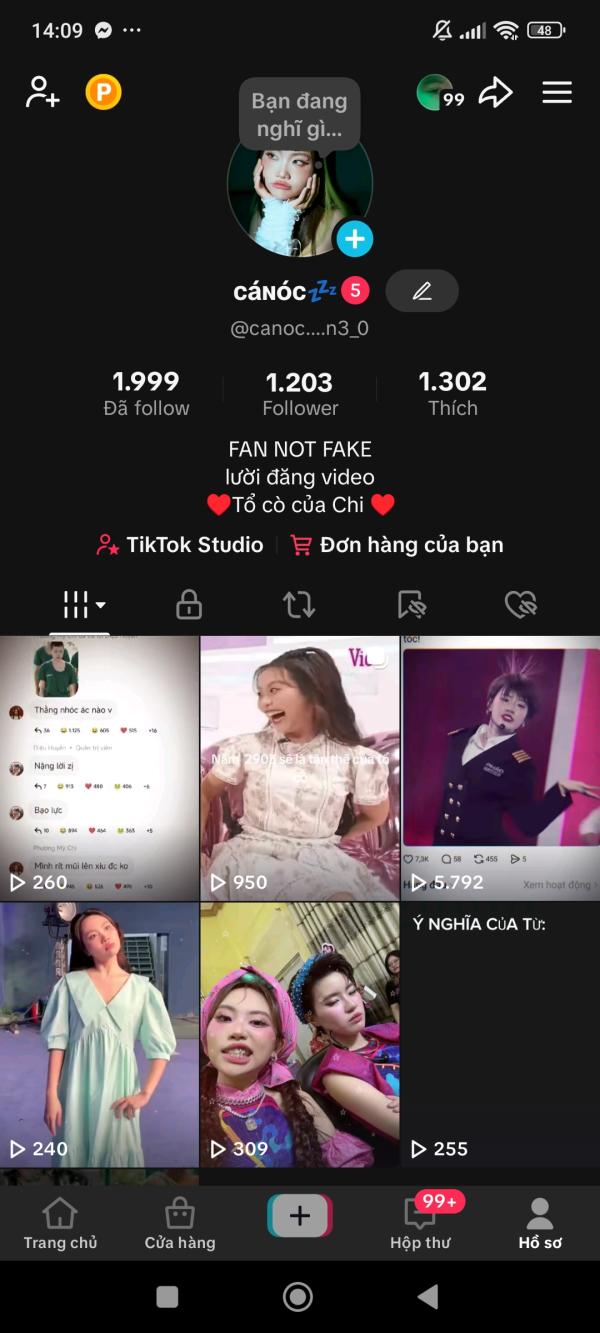Open the Cửa hàng tab

click(180, 1225)
